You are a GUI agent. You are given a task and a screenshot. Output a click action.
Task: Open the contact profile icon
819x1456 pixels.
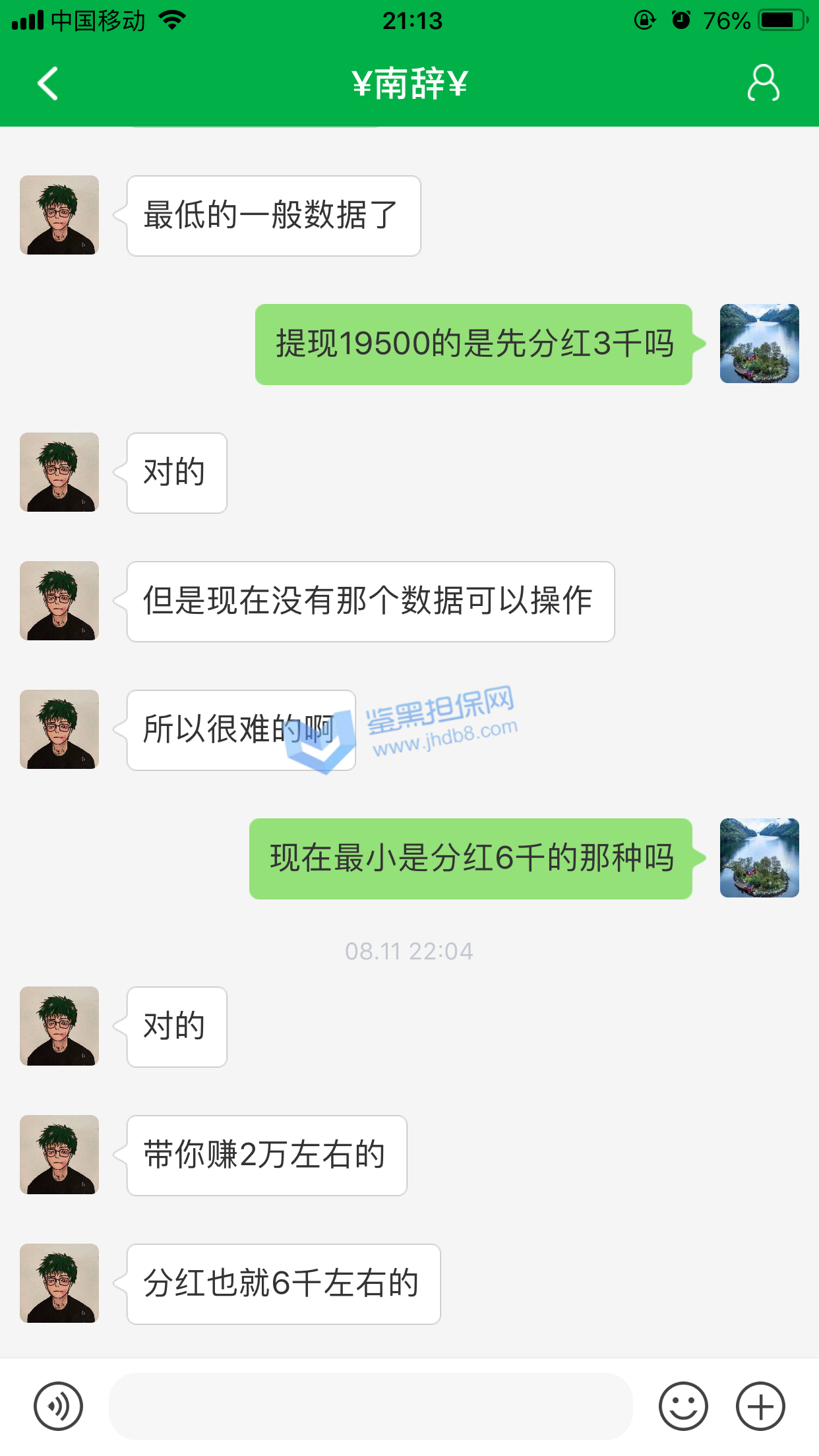(763, 83)
